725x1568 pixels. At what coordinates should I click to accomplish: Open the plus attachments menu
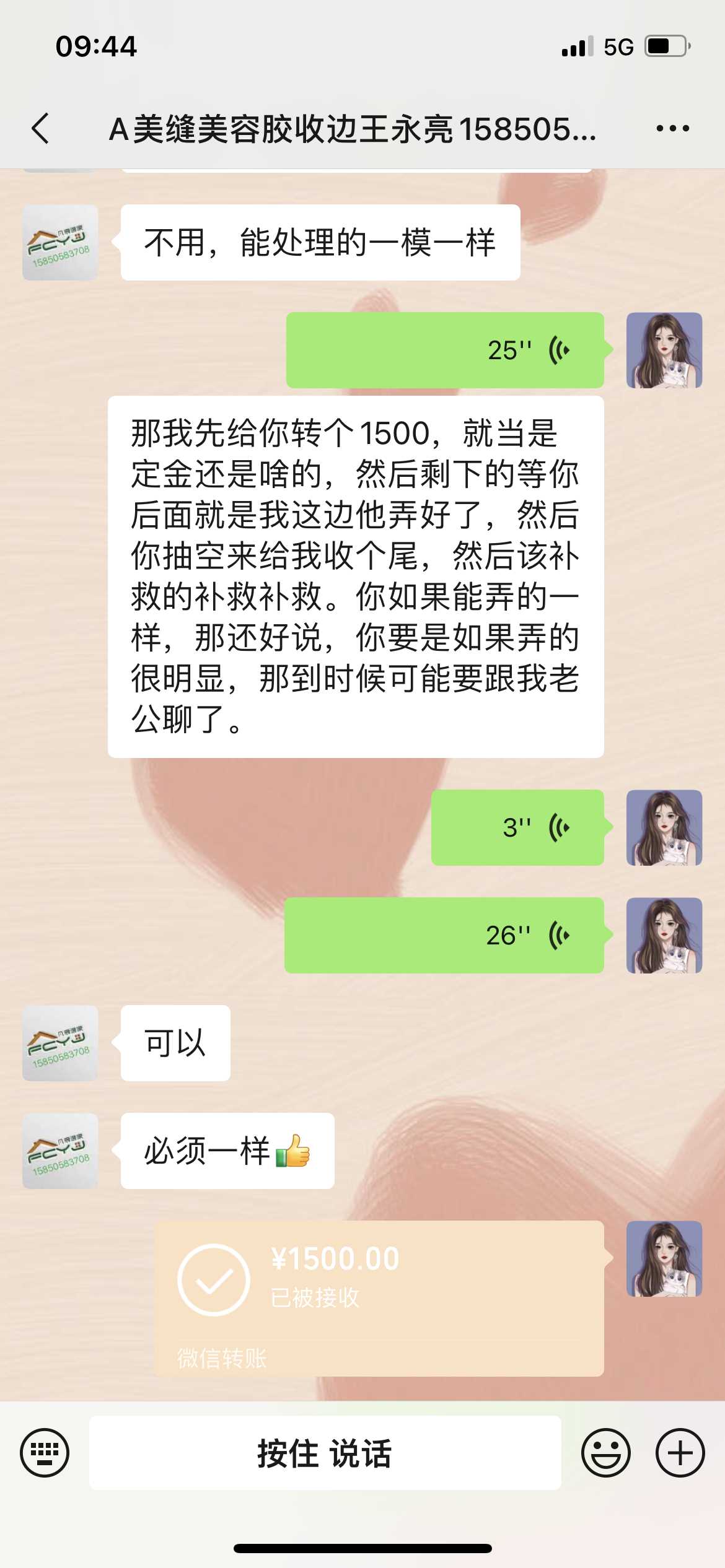point(680,1453)
